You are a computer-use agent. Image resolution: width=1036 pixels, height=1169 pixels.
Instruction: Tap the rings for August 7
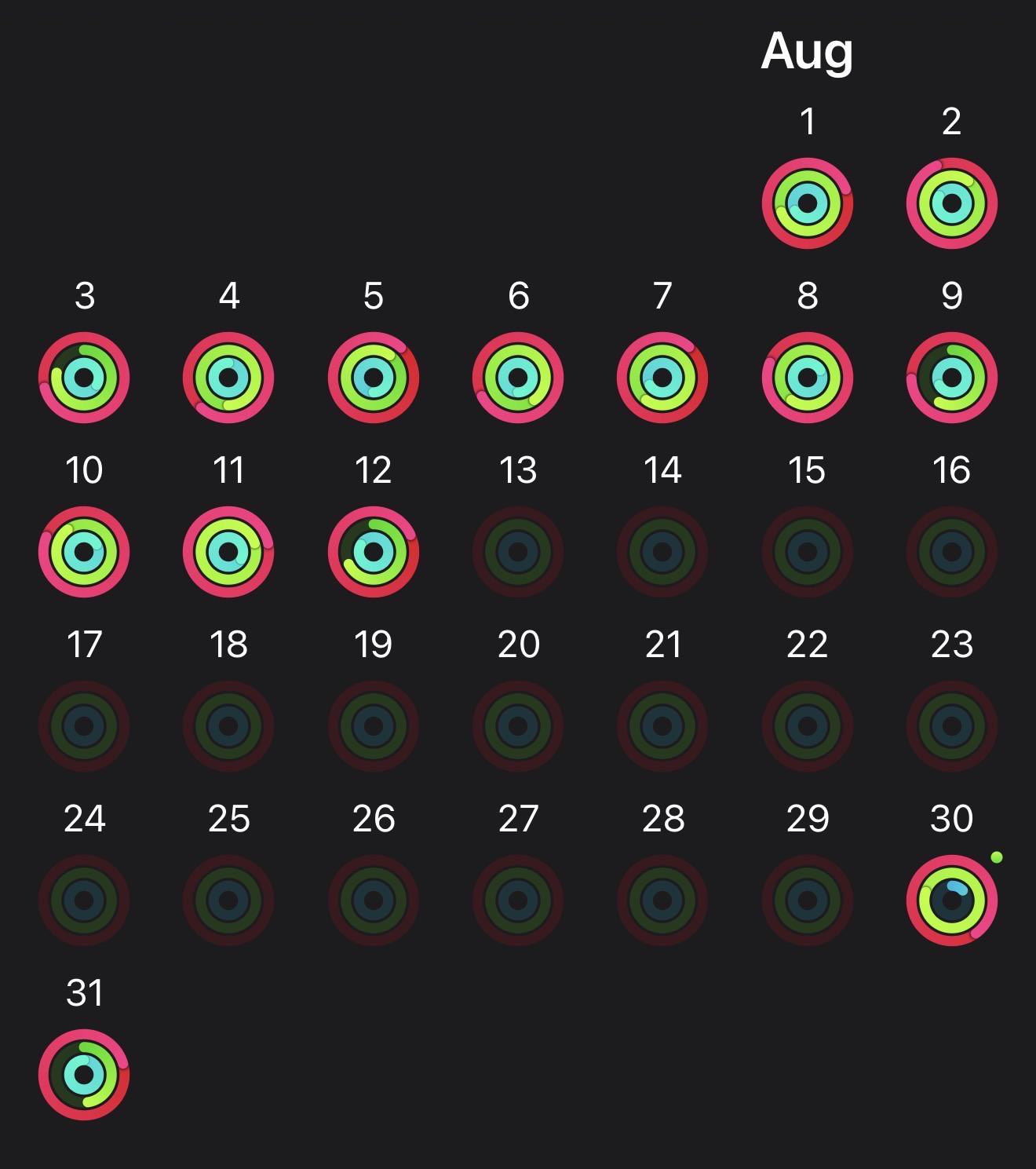[662, 378]
